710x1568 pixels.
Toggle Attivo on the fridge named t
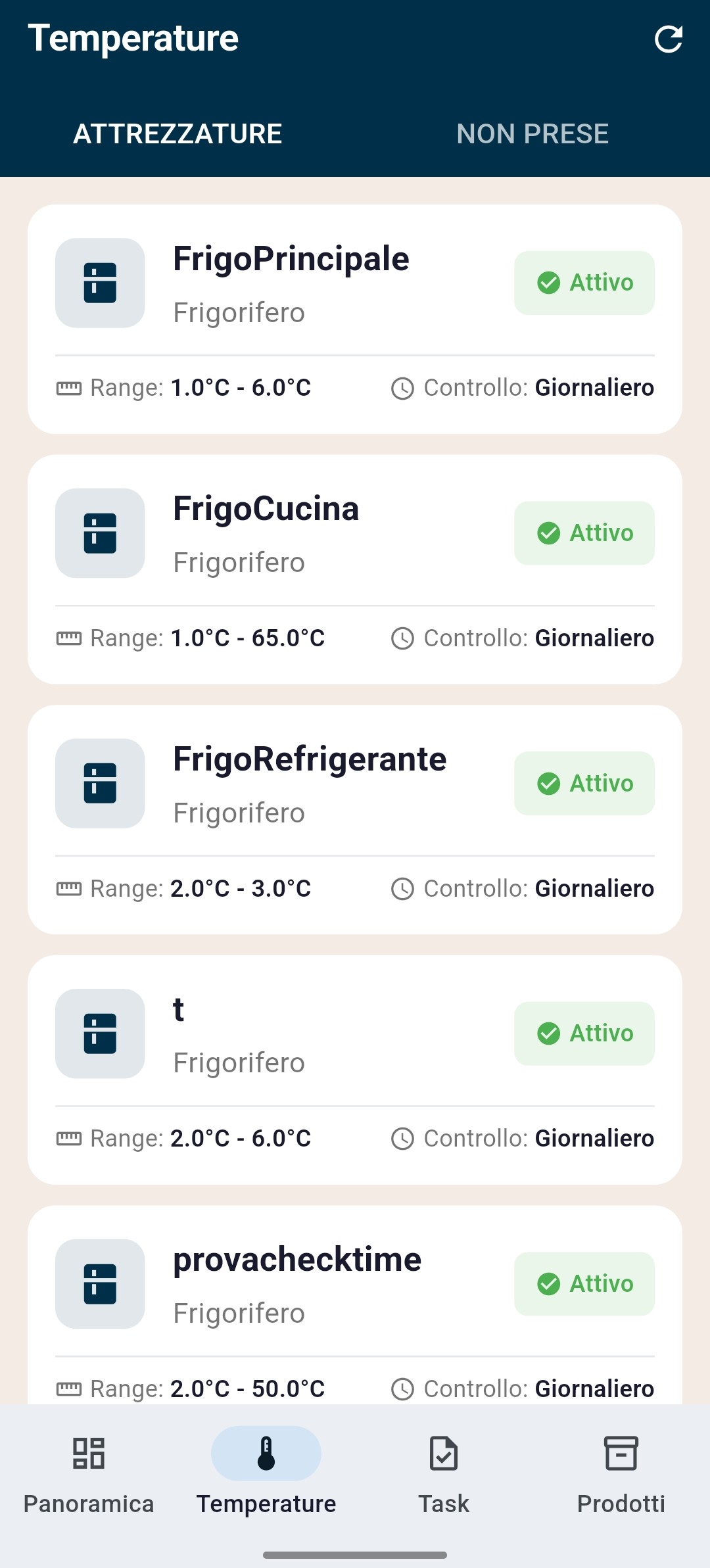(584, 1033)
